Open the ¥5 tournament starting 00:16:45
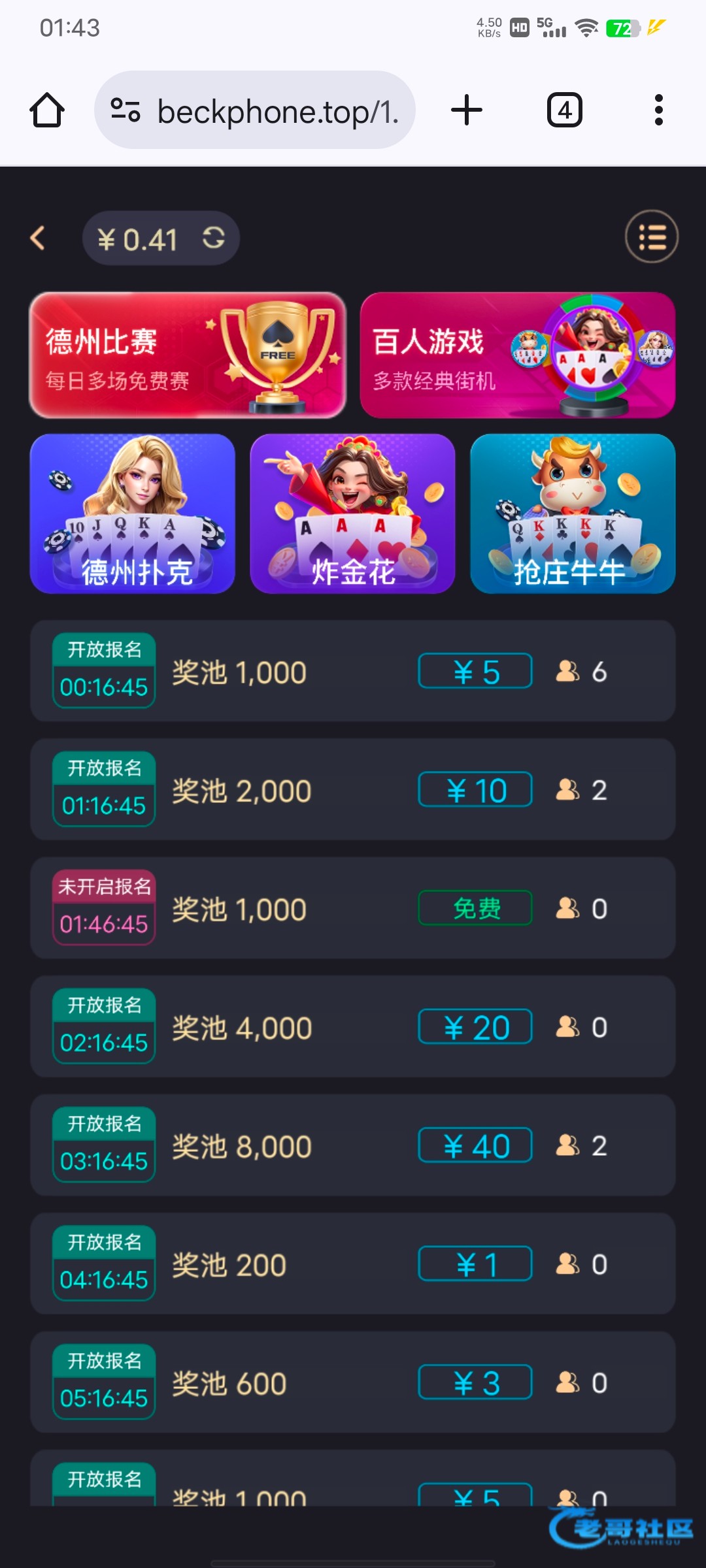 click(x=353, y=671)
